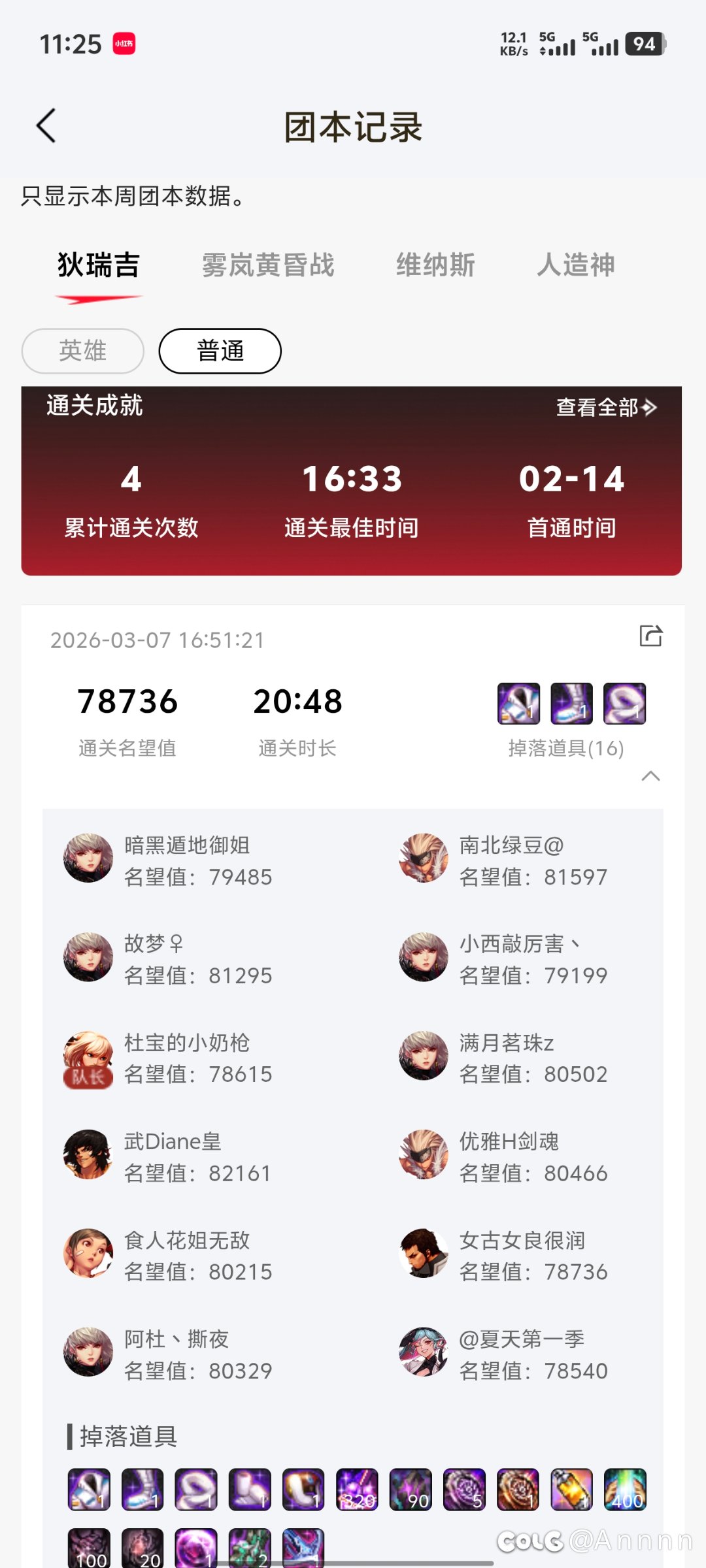Screen dimensions: 706x1568
Task: Share the 2026-03-07 raid record
Action: click(x=650, y=636)
